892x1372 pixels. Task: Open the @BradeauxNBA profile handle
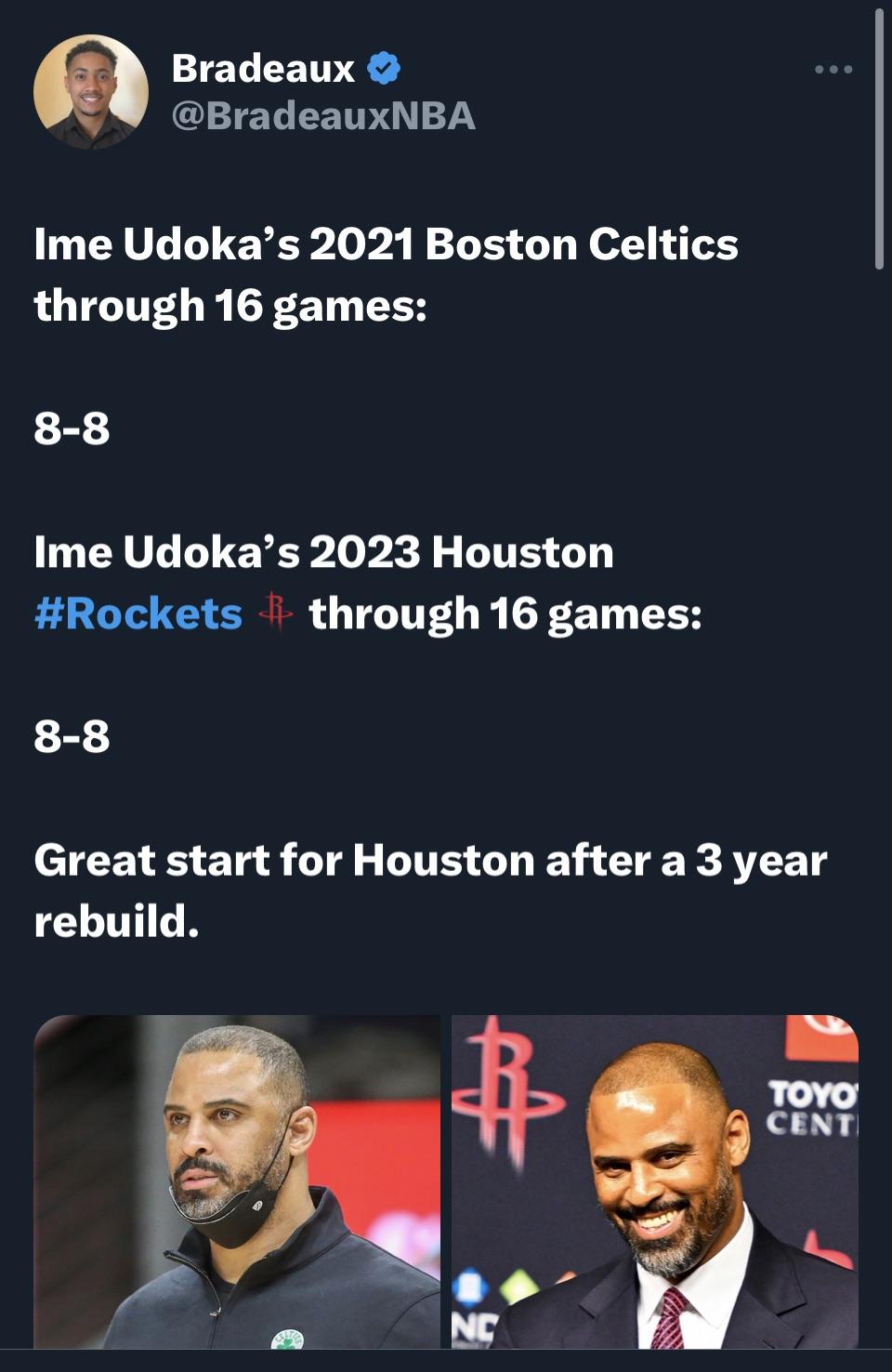(x=323, y=116)
